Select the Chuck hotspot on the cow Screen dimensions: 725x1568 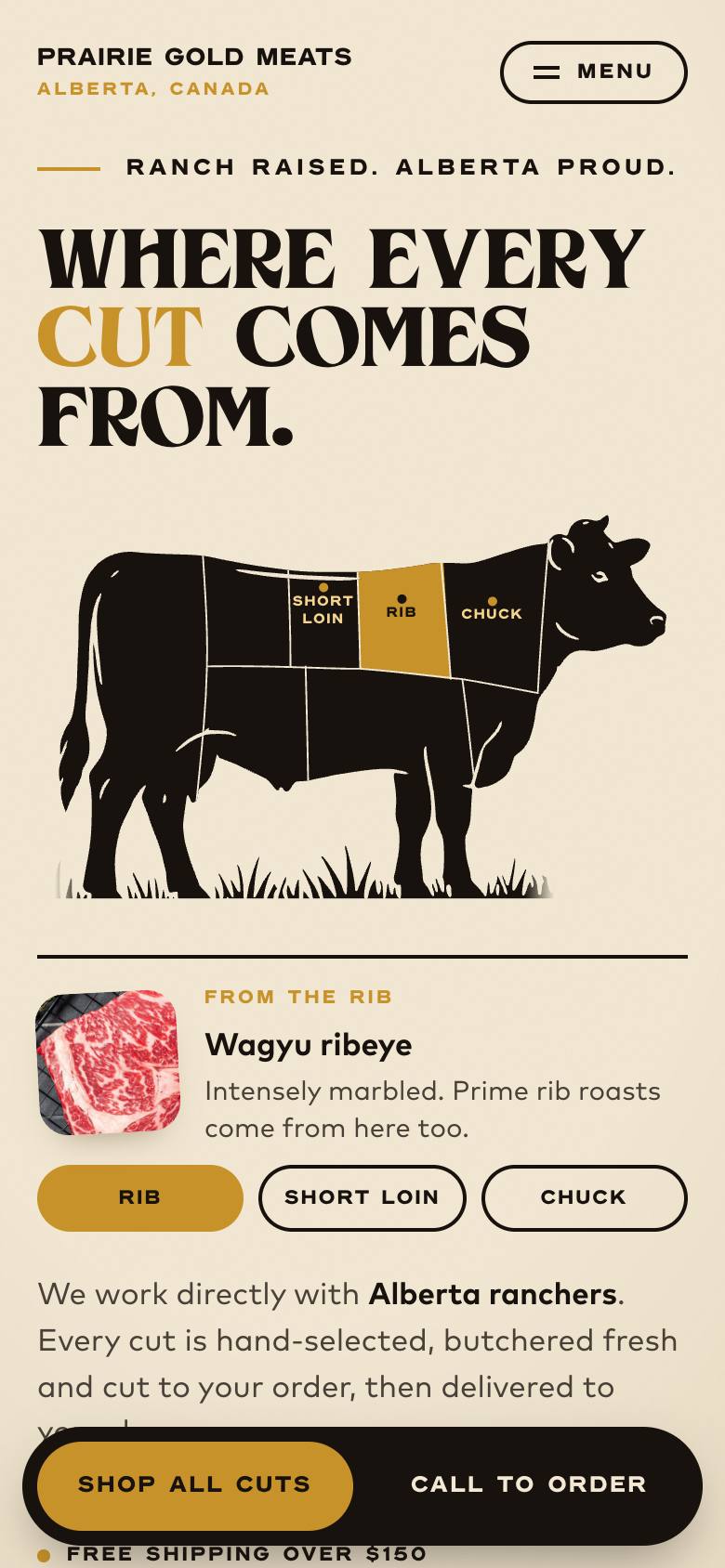click(x=492, y=609)
